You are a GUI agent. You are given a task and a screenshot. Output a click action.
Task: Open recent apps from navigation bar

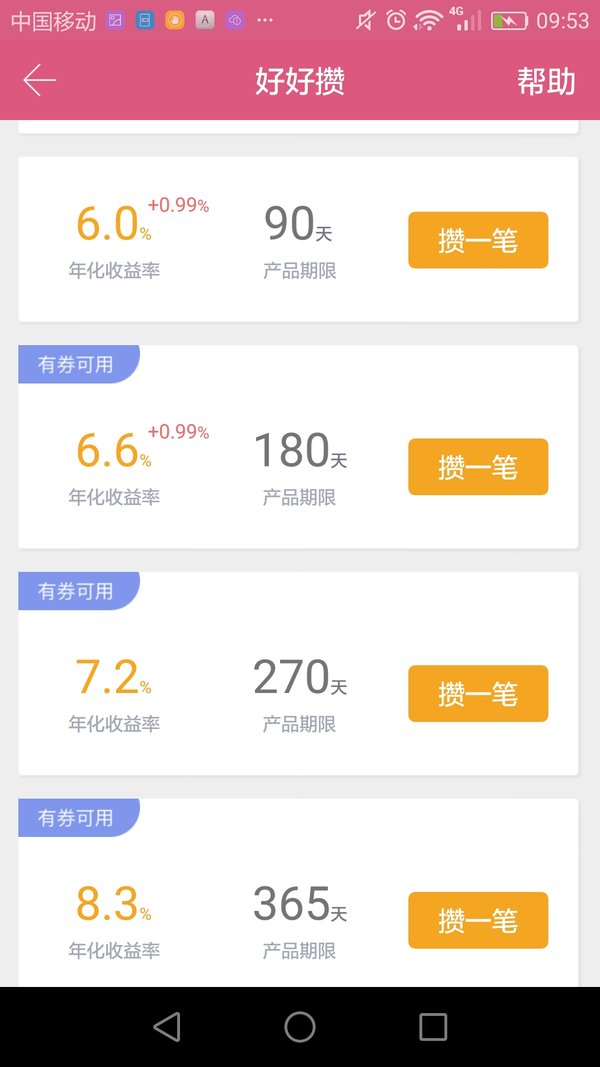[433, 1026]
